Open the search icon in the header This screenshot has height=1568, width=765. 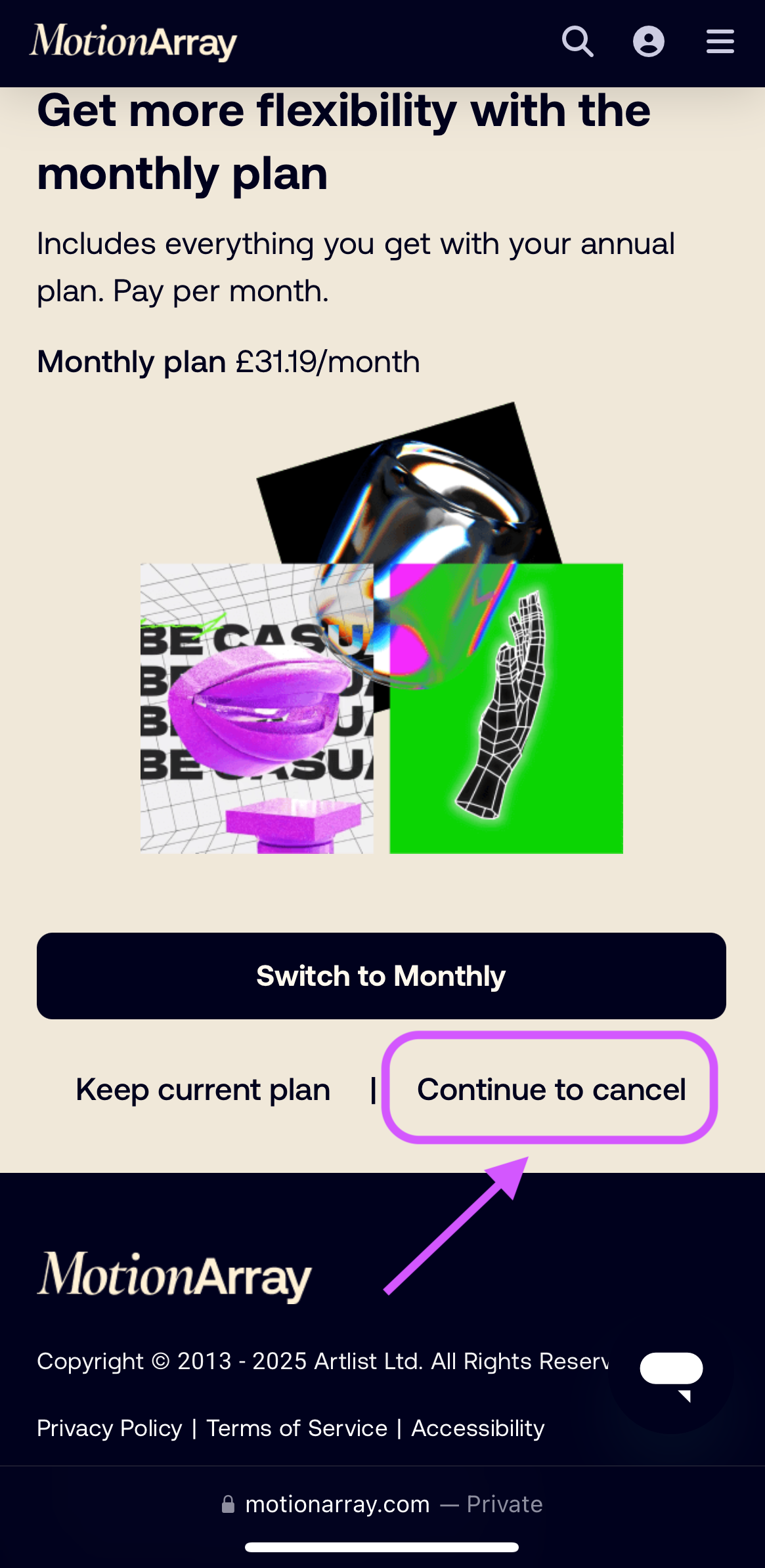(x=578, y=42)
